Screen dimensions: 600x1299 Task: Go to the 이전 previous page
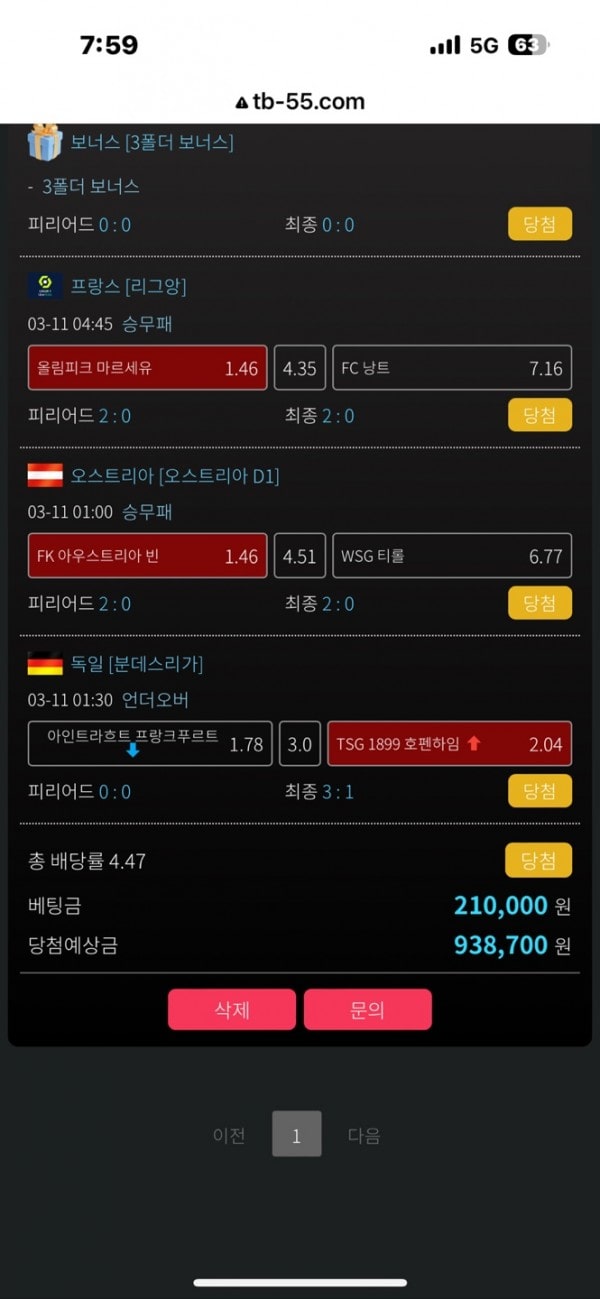229,1135
